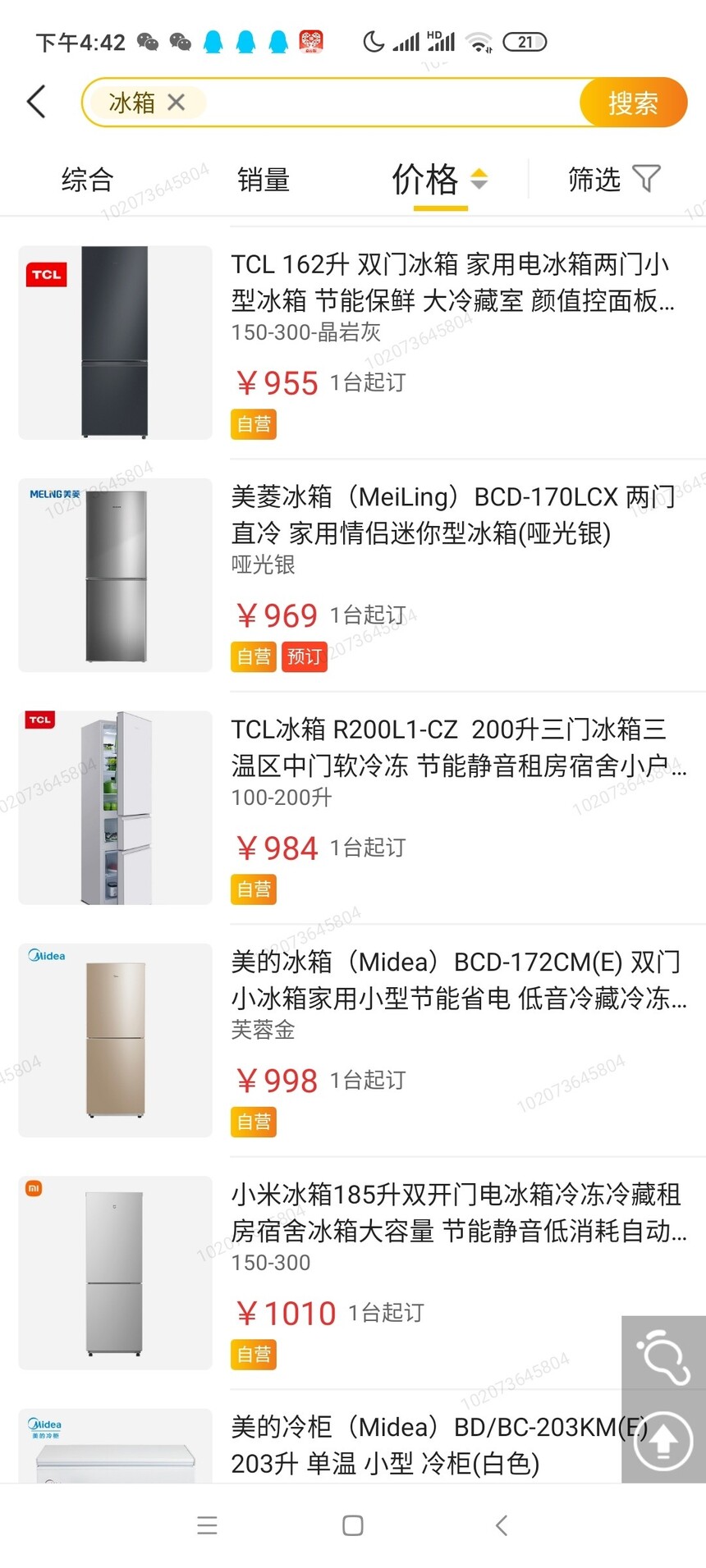Image resolution: width=706 pixels, height=1568 pixels.
Task: Tap the system home button
Action: tap(353, 1525)
